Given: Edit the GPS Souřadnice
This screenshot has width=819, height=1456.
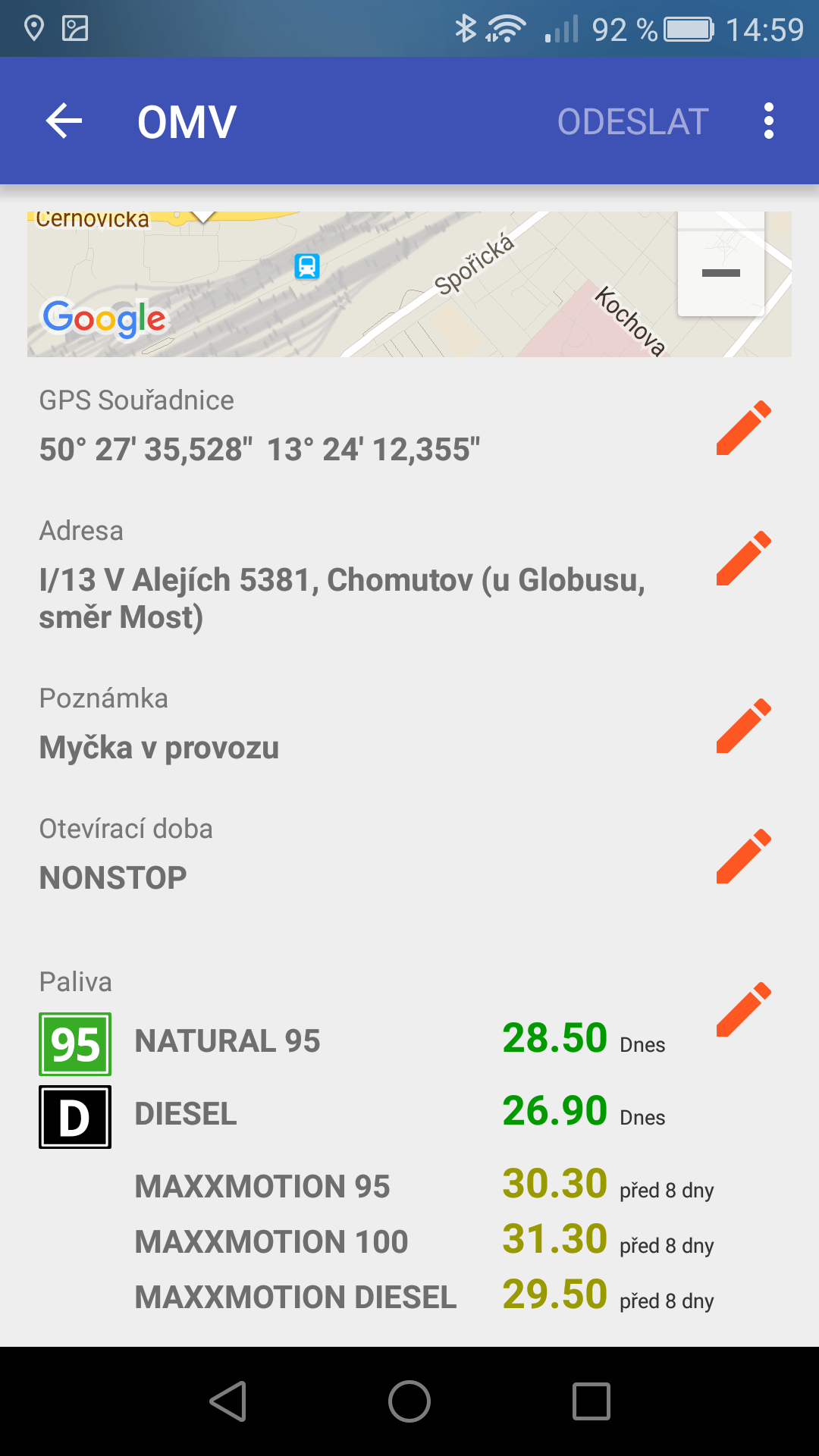Looking at the screenshot, I should click(744, 428).
